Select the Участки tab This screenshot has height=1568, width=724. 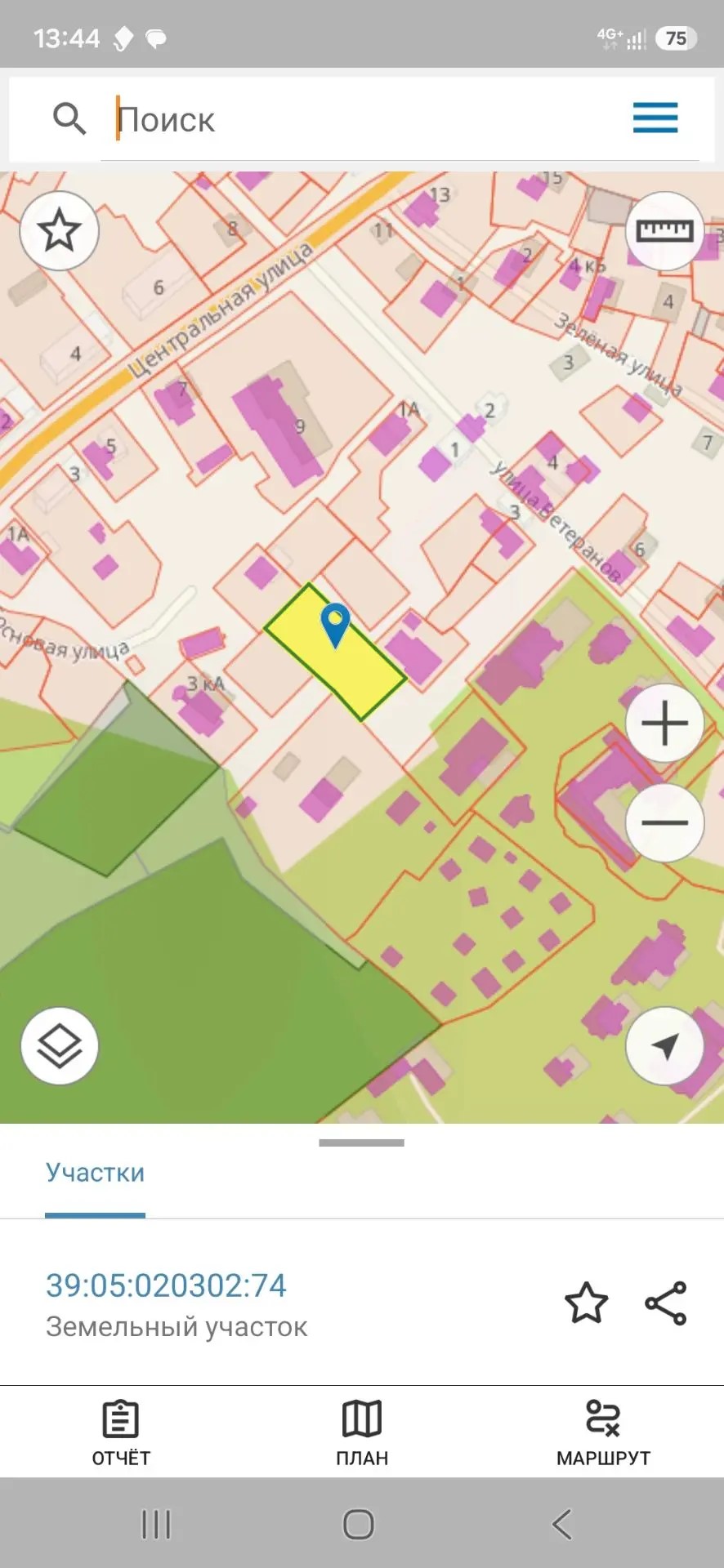point(95,1173)
